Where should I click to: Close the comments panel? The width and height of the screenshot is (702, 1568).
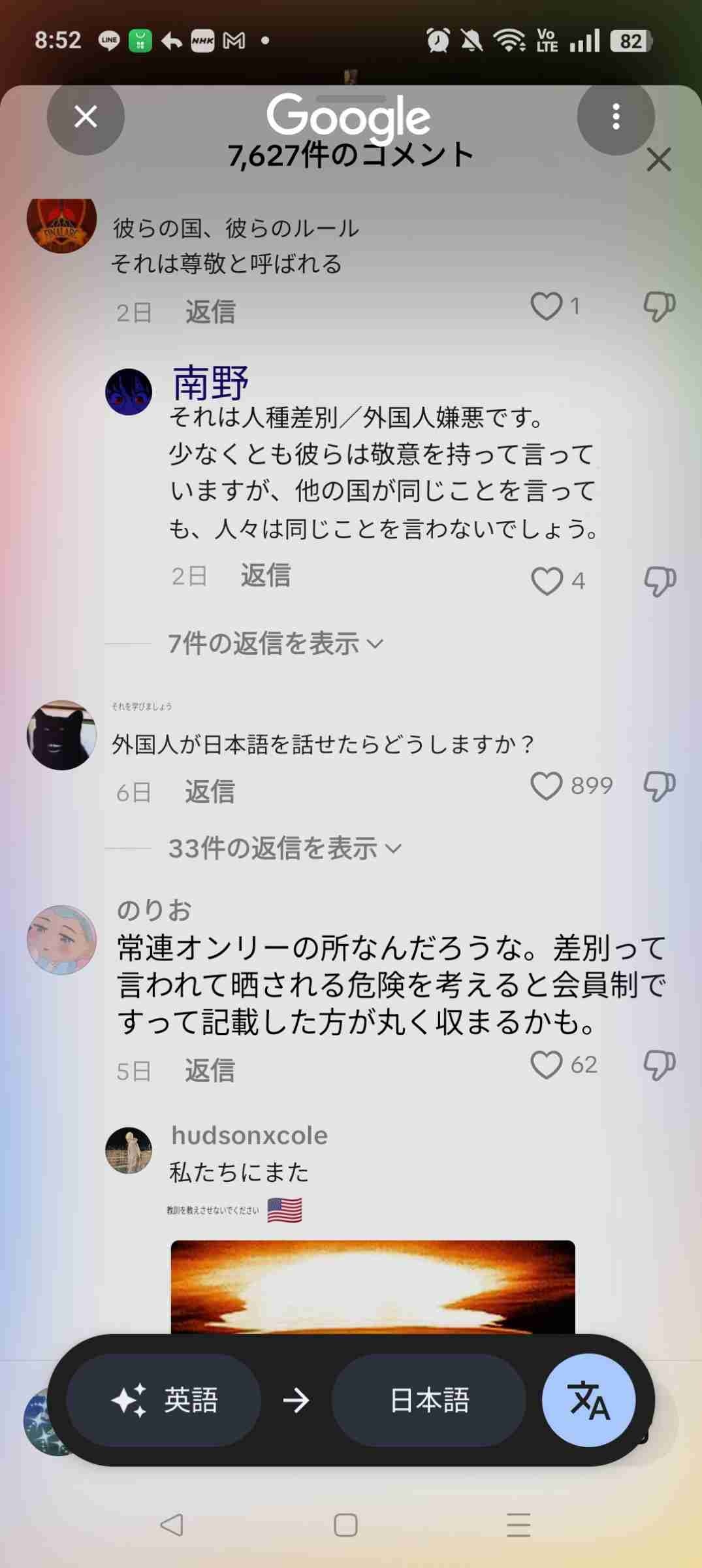(x=658, y=159)
